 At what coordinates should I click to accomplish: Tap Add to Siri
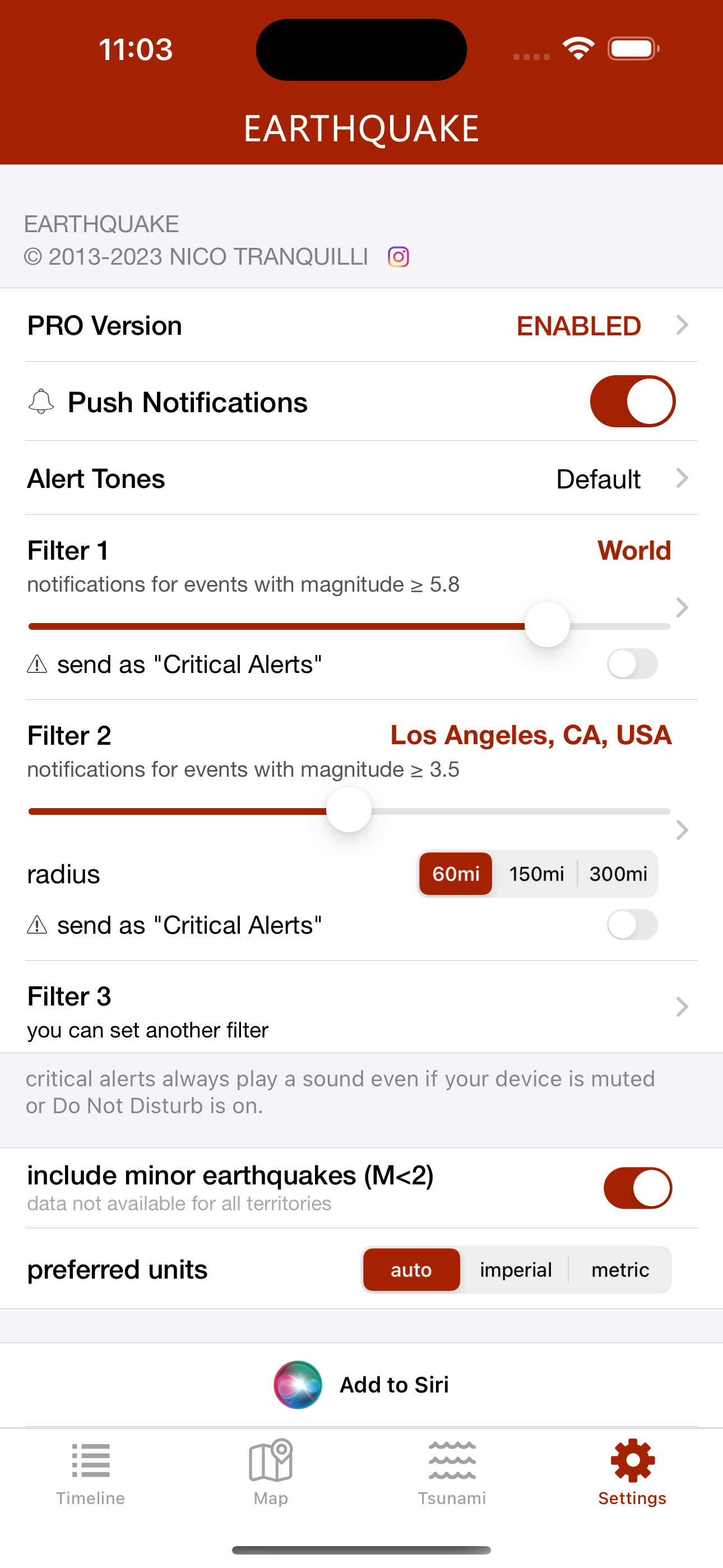click(x=361, y=1385)
